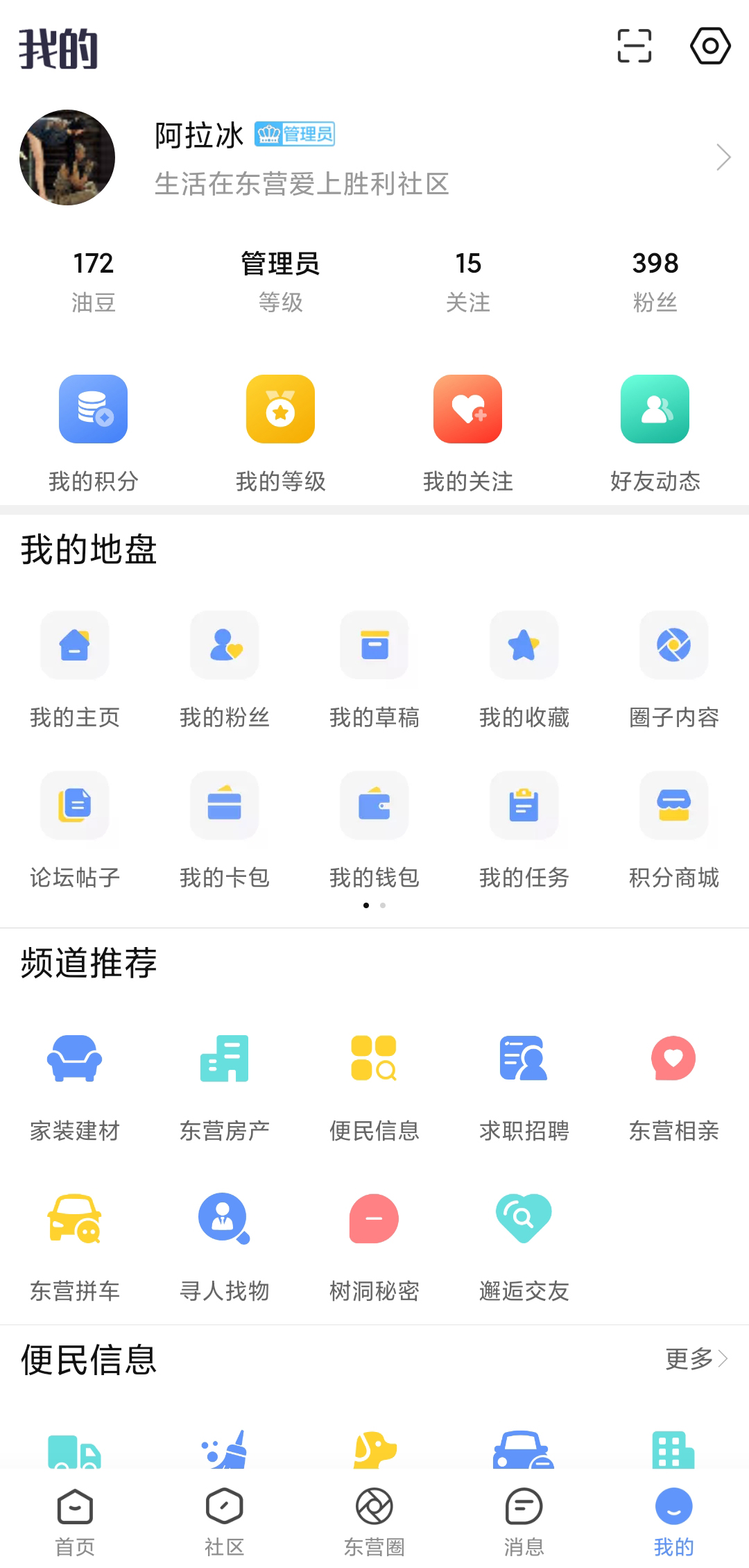Open 我的钱包 wallet icon
749x1568 pixels.
(374, 805)
